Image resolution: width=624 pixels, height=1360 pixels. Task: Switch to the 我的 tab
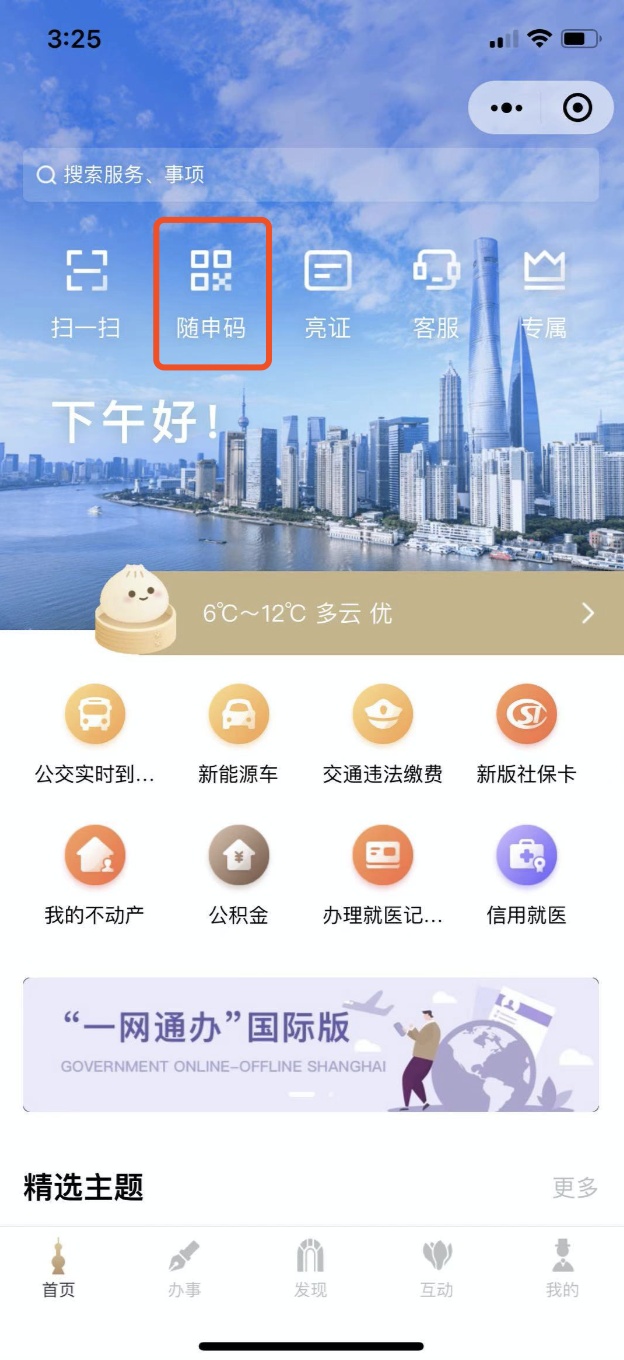[562, 1269]
